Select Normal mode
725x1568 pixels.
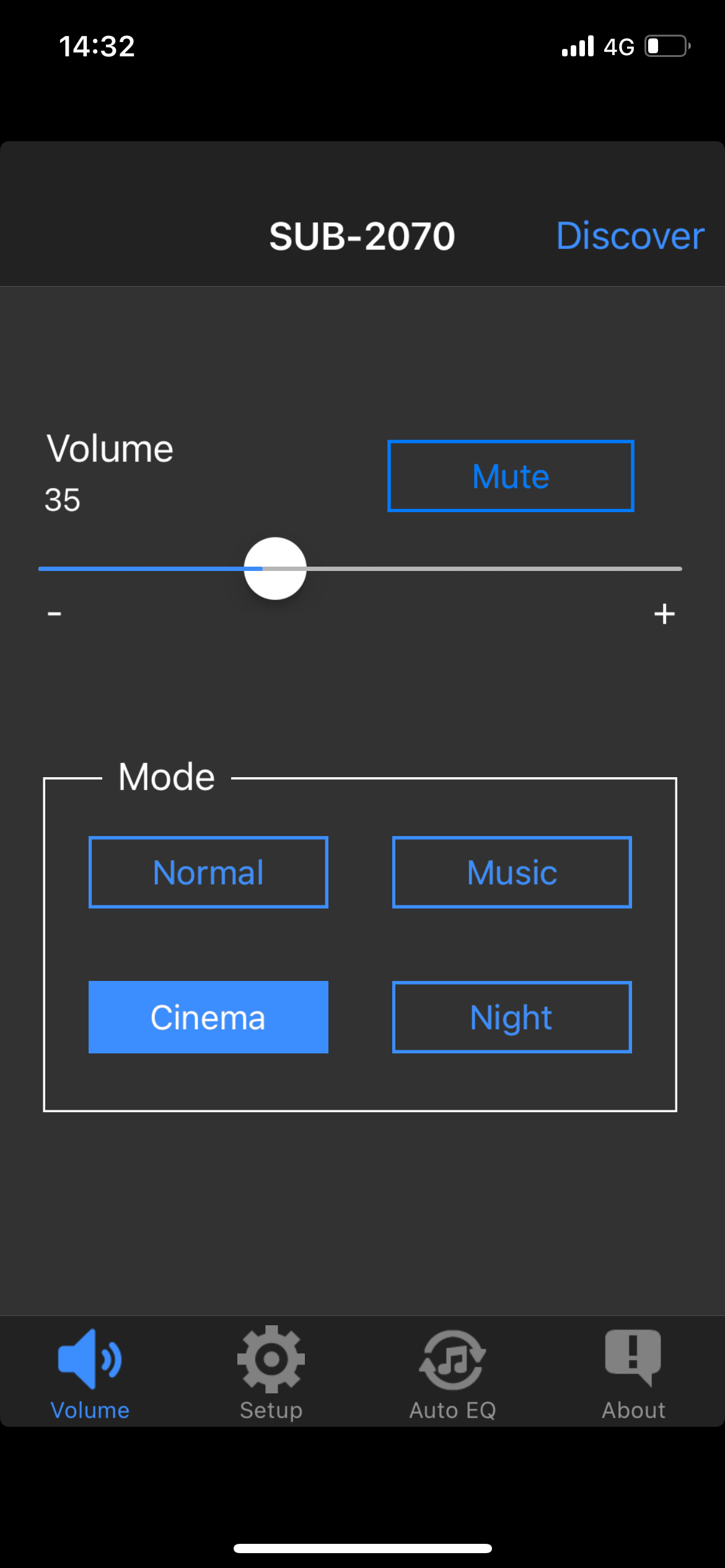[208, 872]
